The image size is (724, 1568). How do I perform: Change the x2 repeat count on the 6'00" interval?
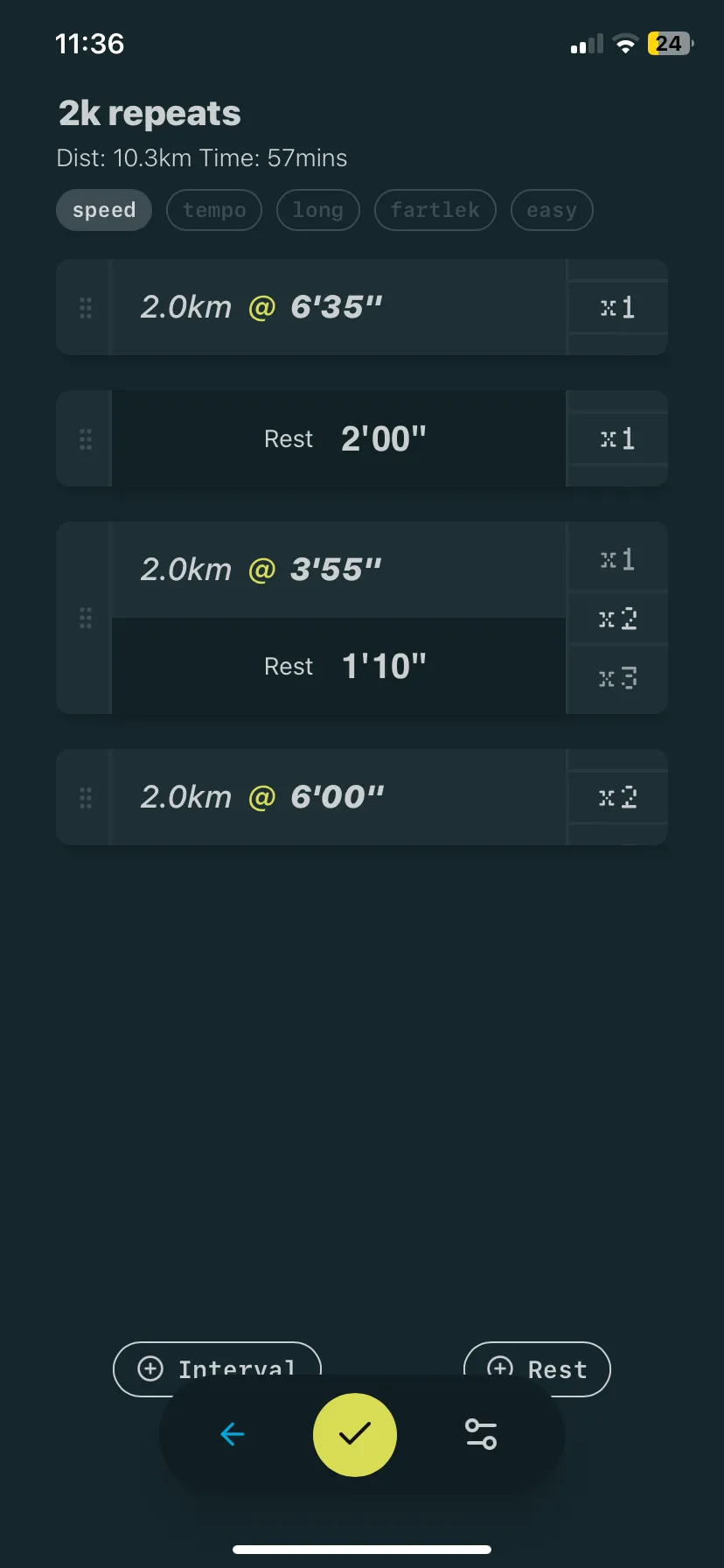click(617, 796)
